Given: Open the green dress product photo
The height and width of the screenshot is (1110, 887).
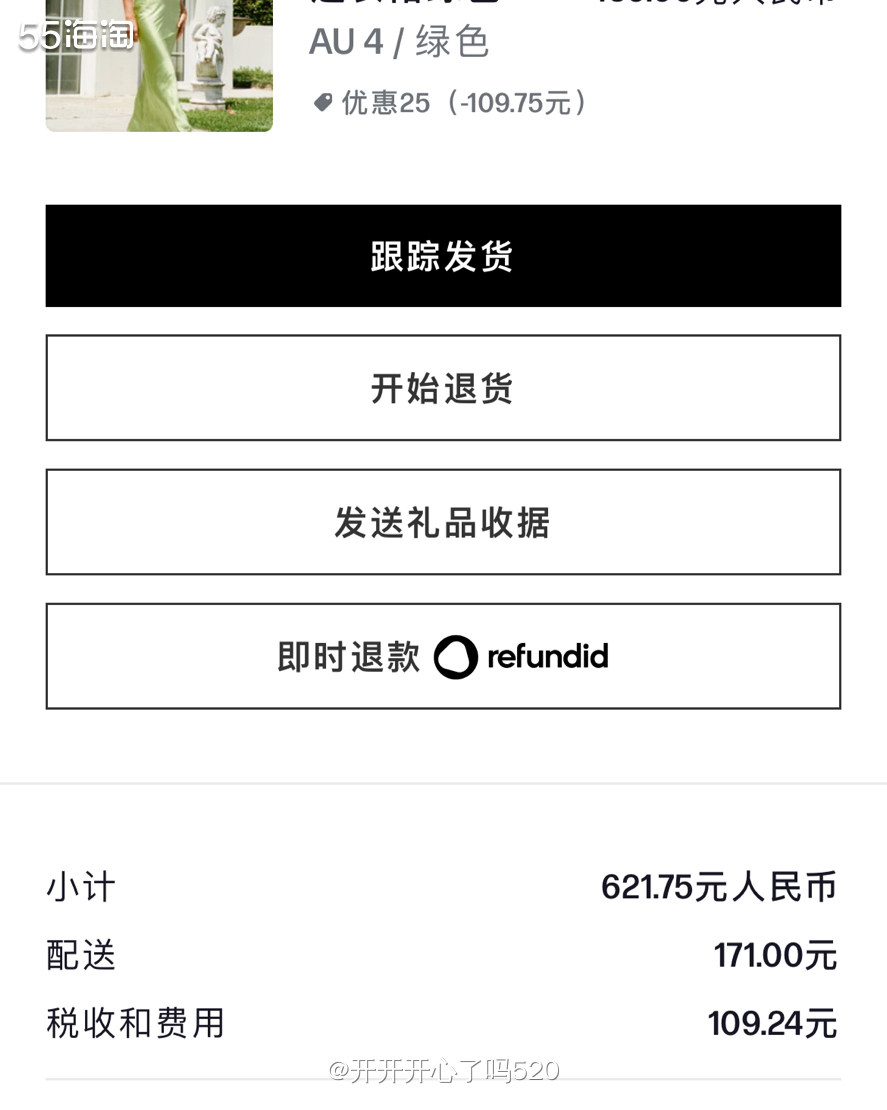Looking at the screenshot, I should tap(158, 65).
